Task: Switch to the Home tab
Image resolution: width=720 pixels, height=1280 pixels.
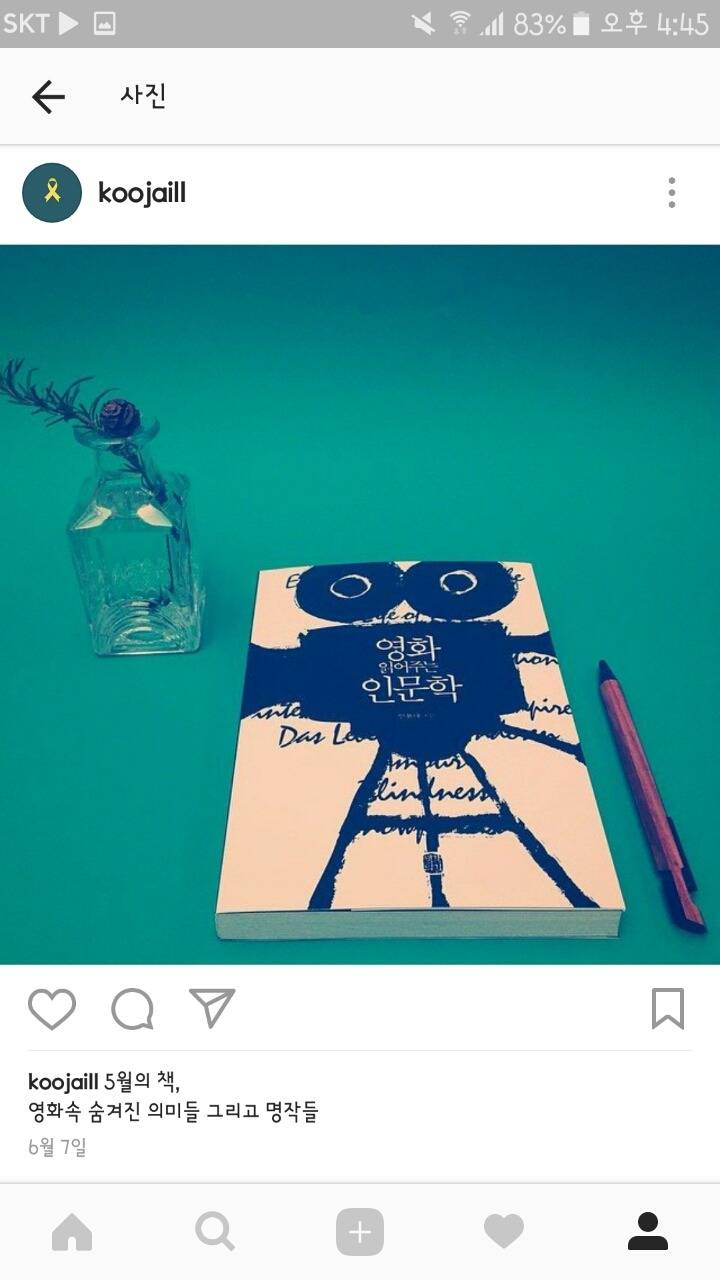Action: pyautogui.click(x=72, y=1232)
